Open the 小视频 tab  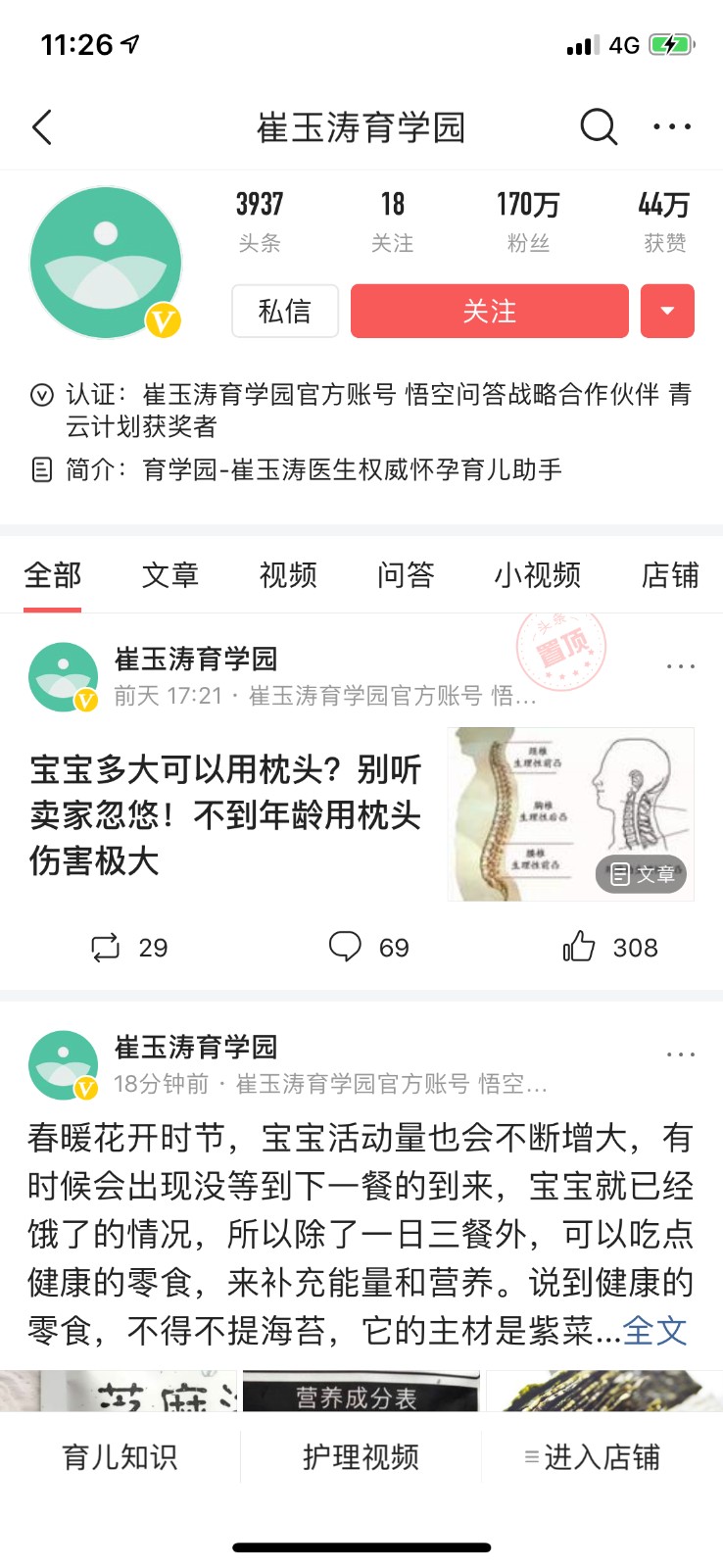[537, 575]
